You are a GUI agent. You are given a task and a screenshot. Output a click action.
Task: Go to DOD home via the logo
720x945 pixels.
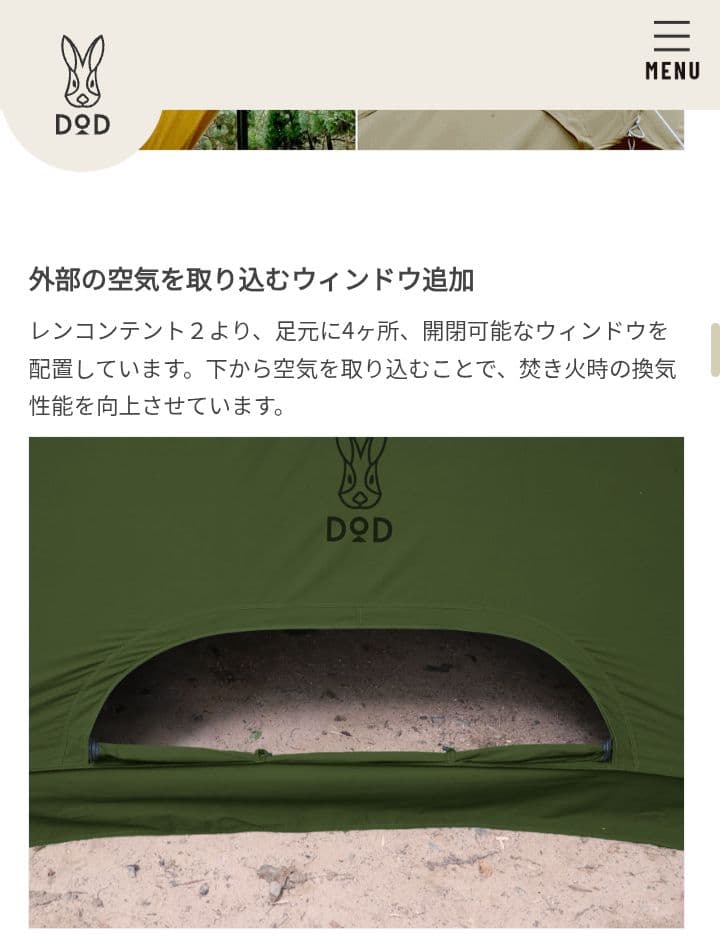coord(83,85)
